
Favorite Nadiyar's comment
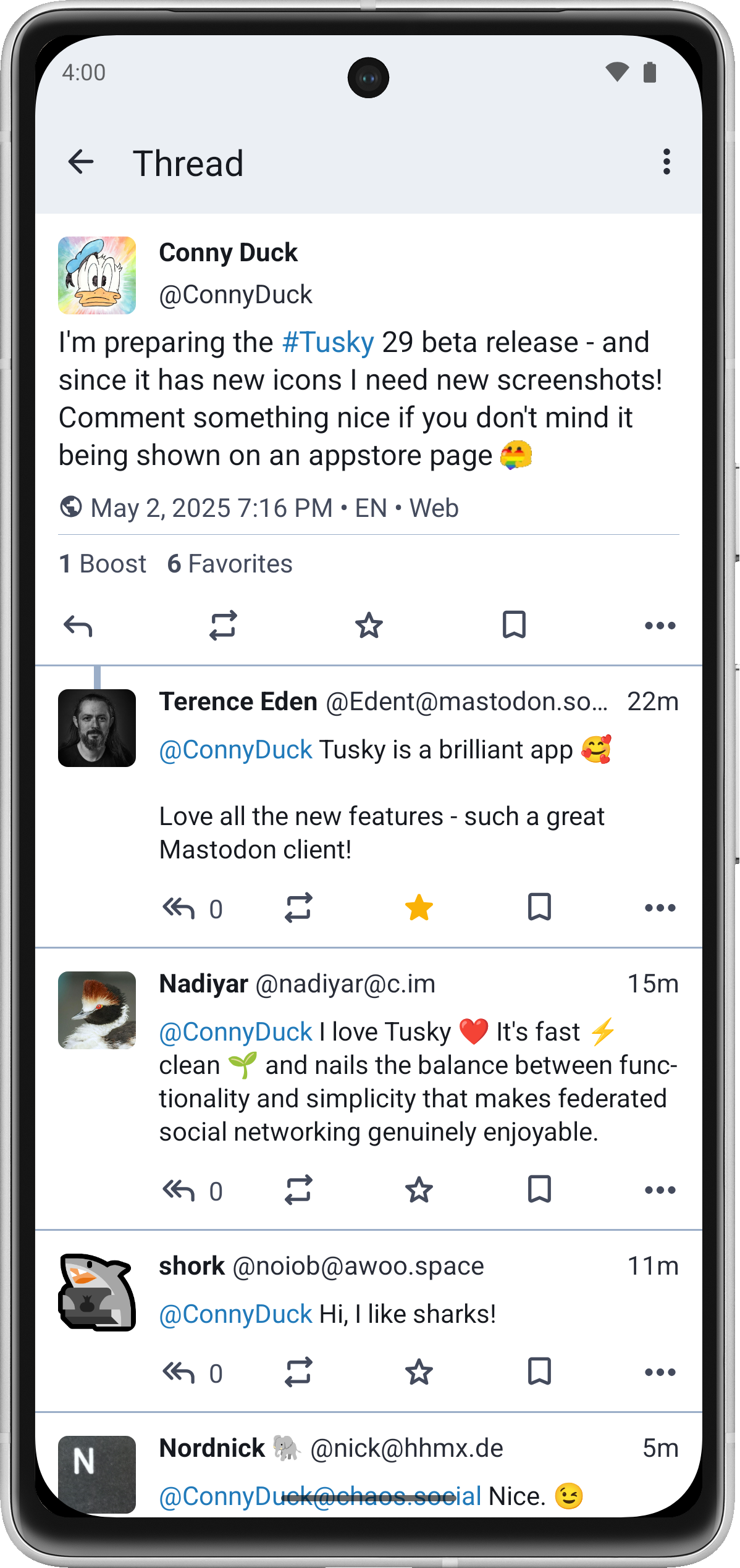coord(419,1190)
